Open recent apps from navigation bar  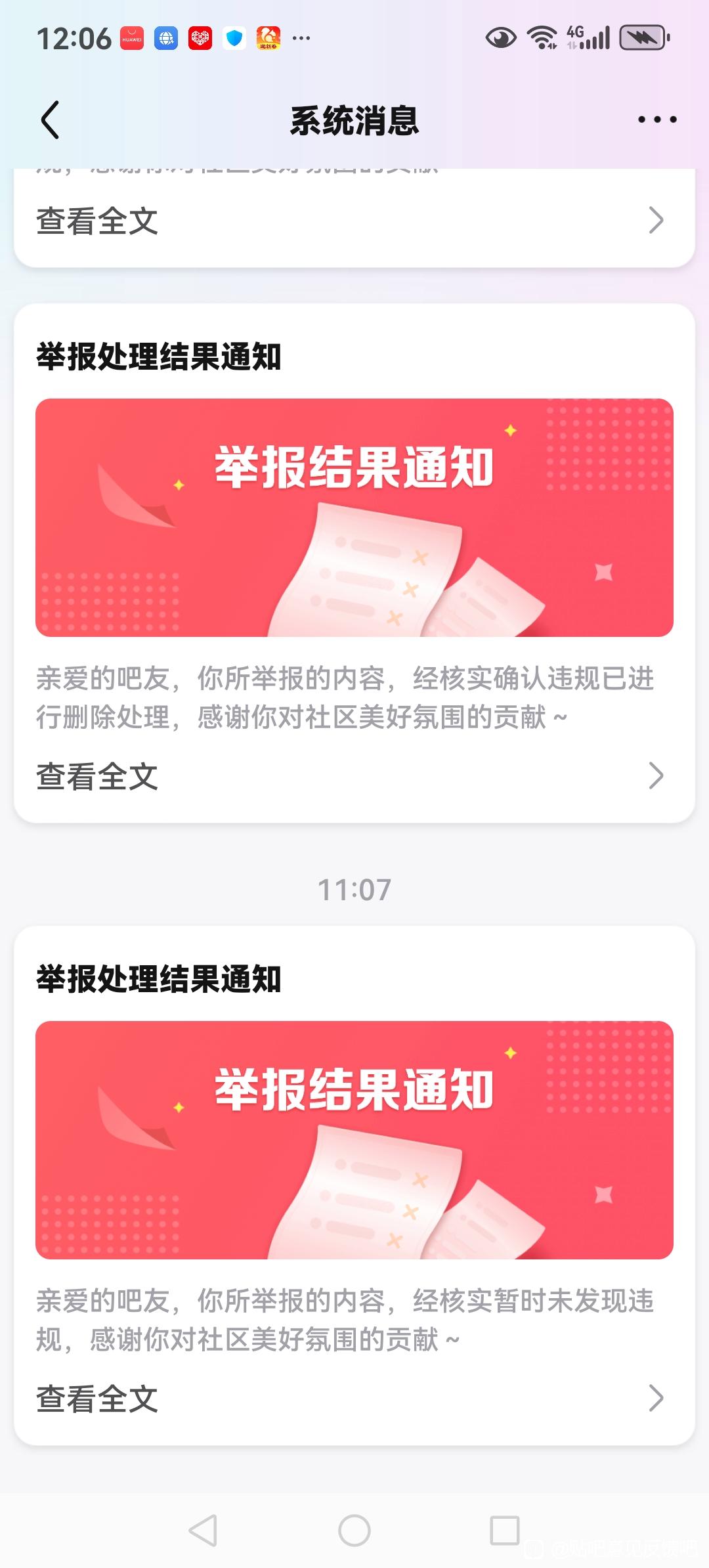[x=505, y=1531]
